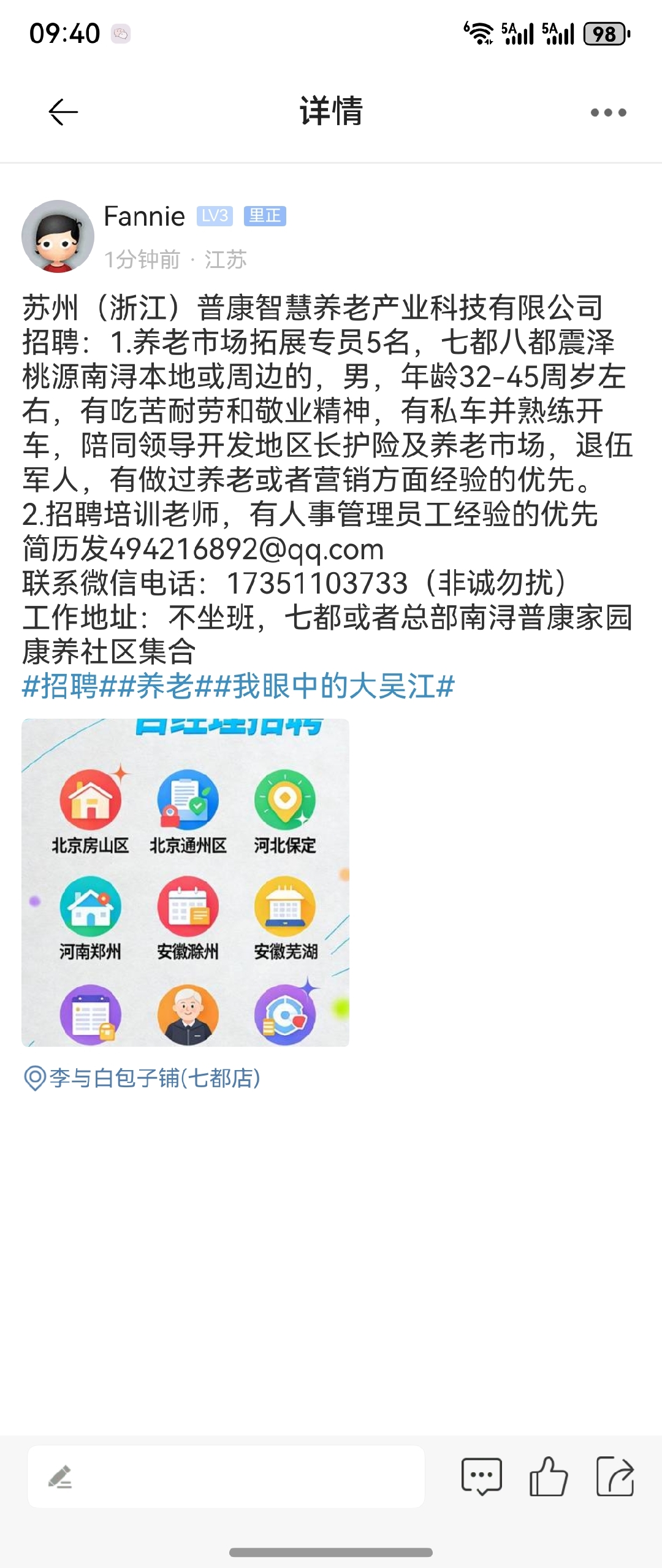Open the #养老# hashtag
The height and width of the screenshot is (1568, 662).
[x=164, y=686]
